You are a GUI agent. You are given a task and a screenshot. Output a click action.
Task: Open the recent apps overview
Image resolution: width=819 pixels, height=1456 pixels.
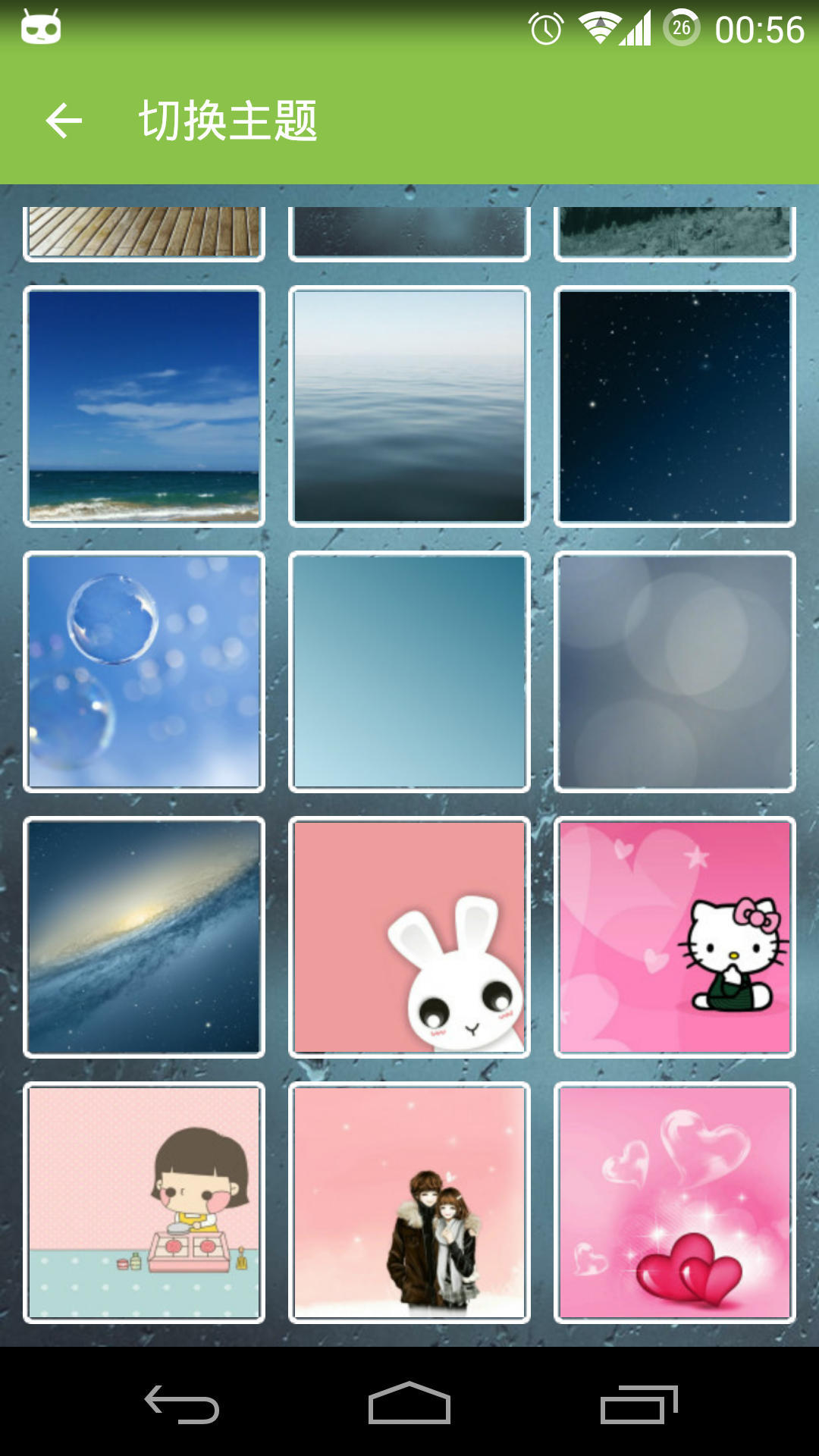click(639, 1403)
